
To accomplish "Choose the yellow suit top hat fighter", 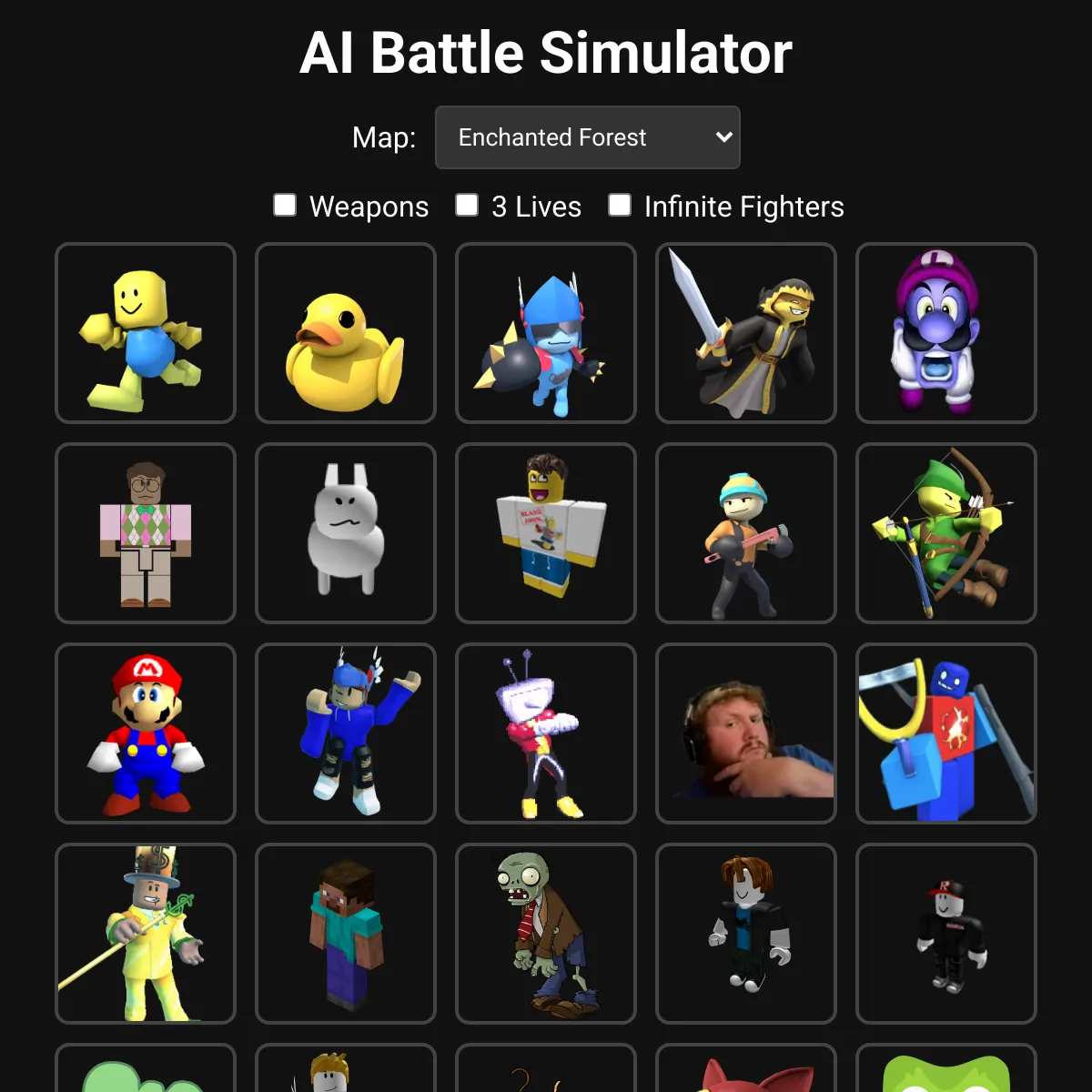I will 146,934.
